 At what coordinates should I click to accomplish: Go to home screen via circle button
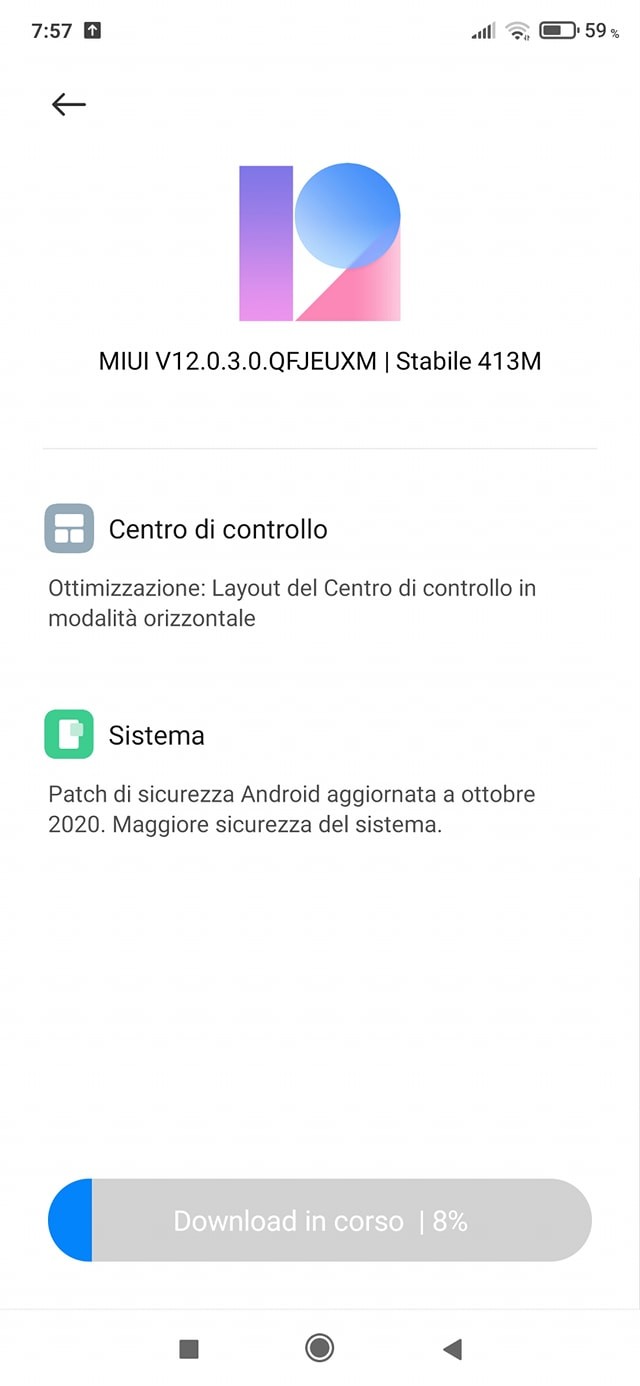[x=320, y=1348]
